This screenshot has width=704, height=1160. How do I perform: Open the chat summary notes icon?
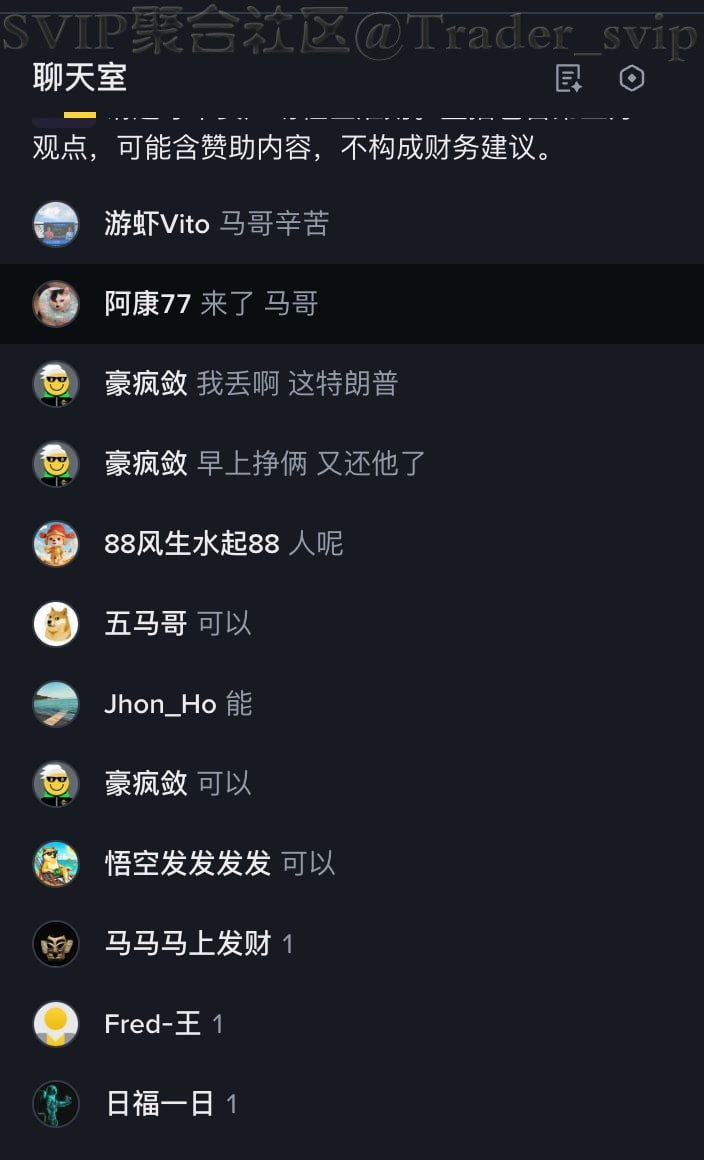point(568,78)
